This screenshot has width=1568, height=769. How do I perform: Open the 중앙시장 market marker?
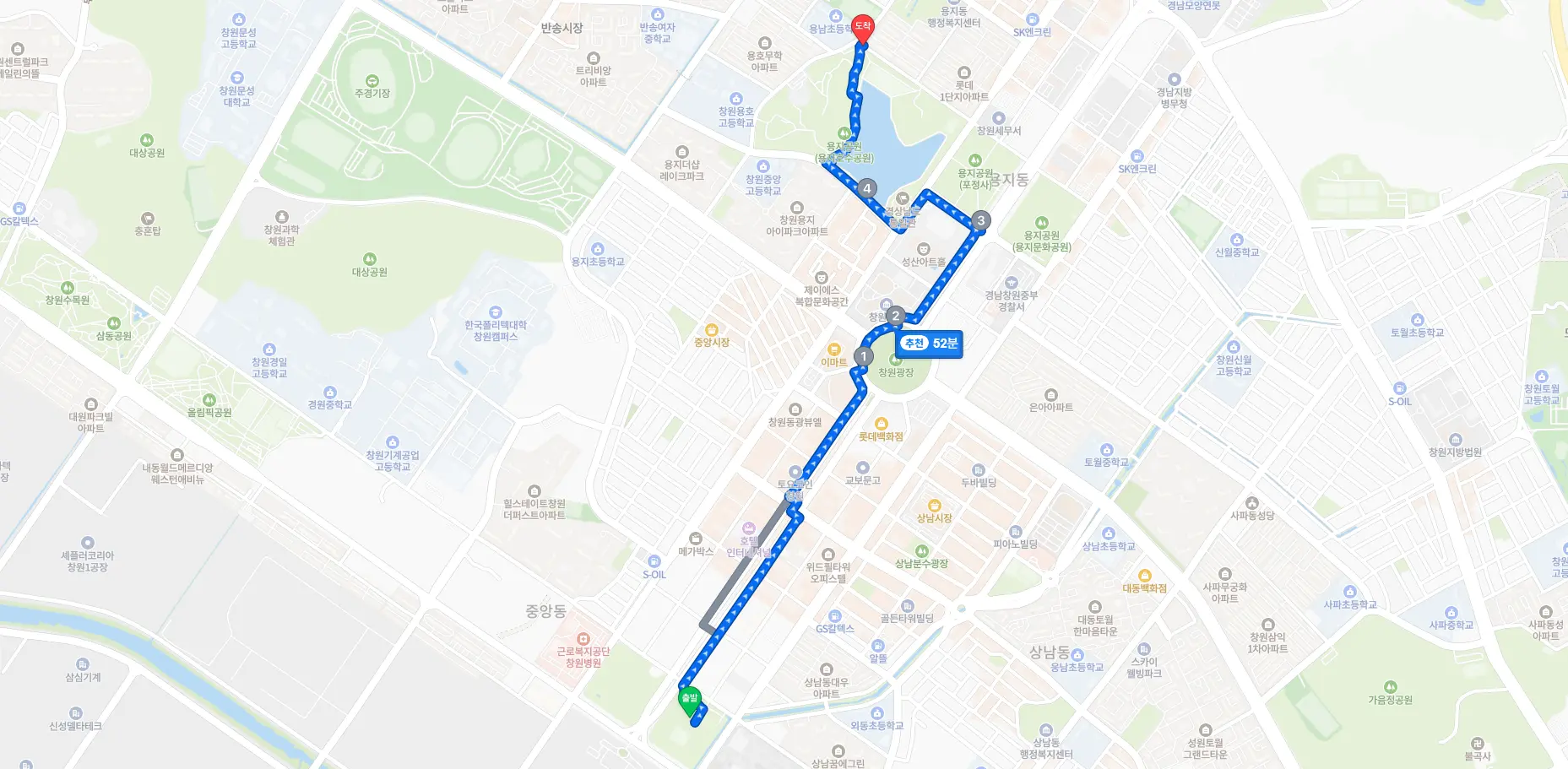pos(712,330)
